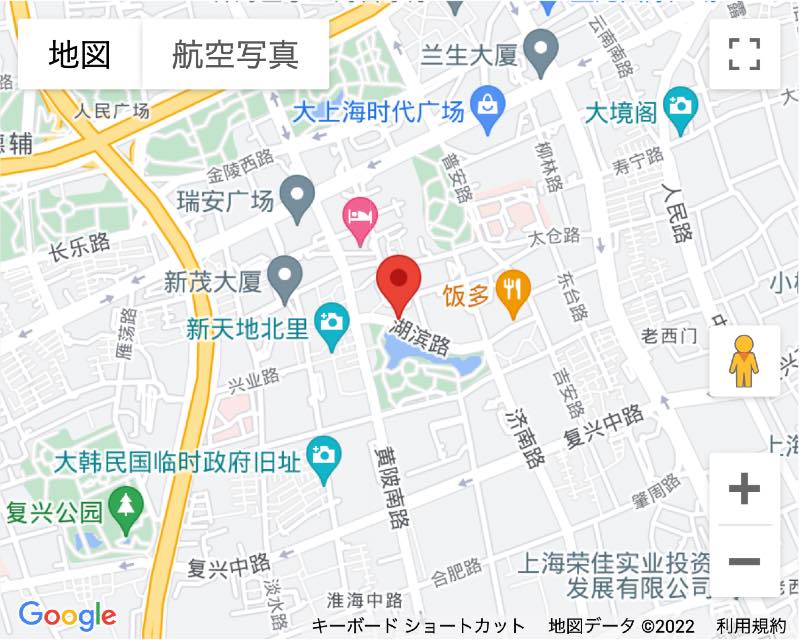Open the 新天地北里 photo spot marker
The image size is (800, 640).
pyautogui.click(x=330, y=323)
